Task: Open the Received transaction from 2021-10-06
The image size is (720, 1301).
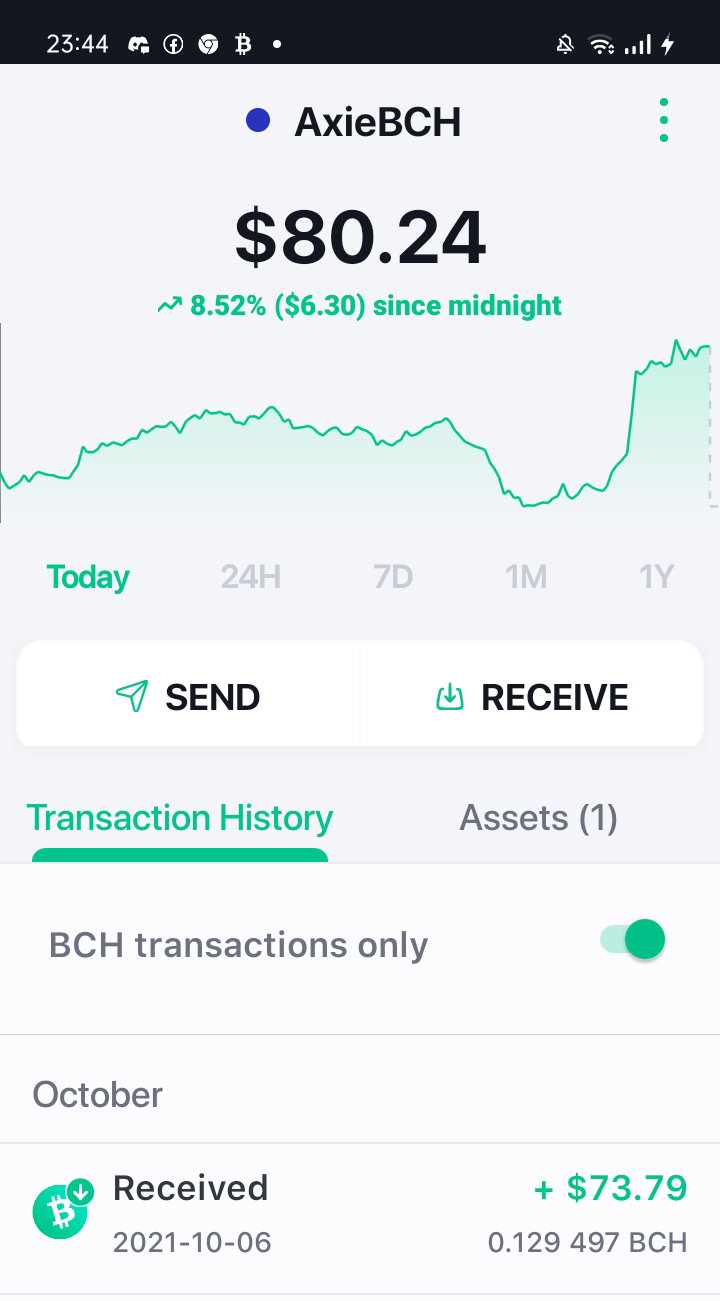Action: [360, 1214]
